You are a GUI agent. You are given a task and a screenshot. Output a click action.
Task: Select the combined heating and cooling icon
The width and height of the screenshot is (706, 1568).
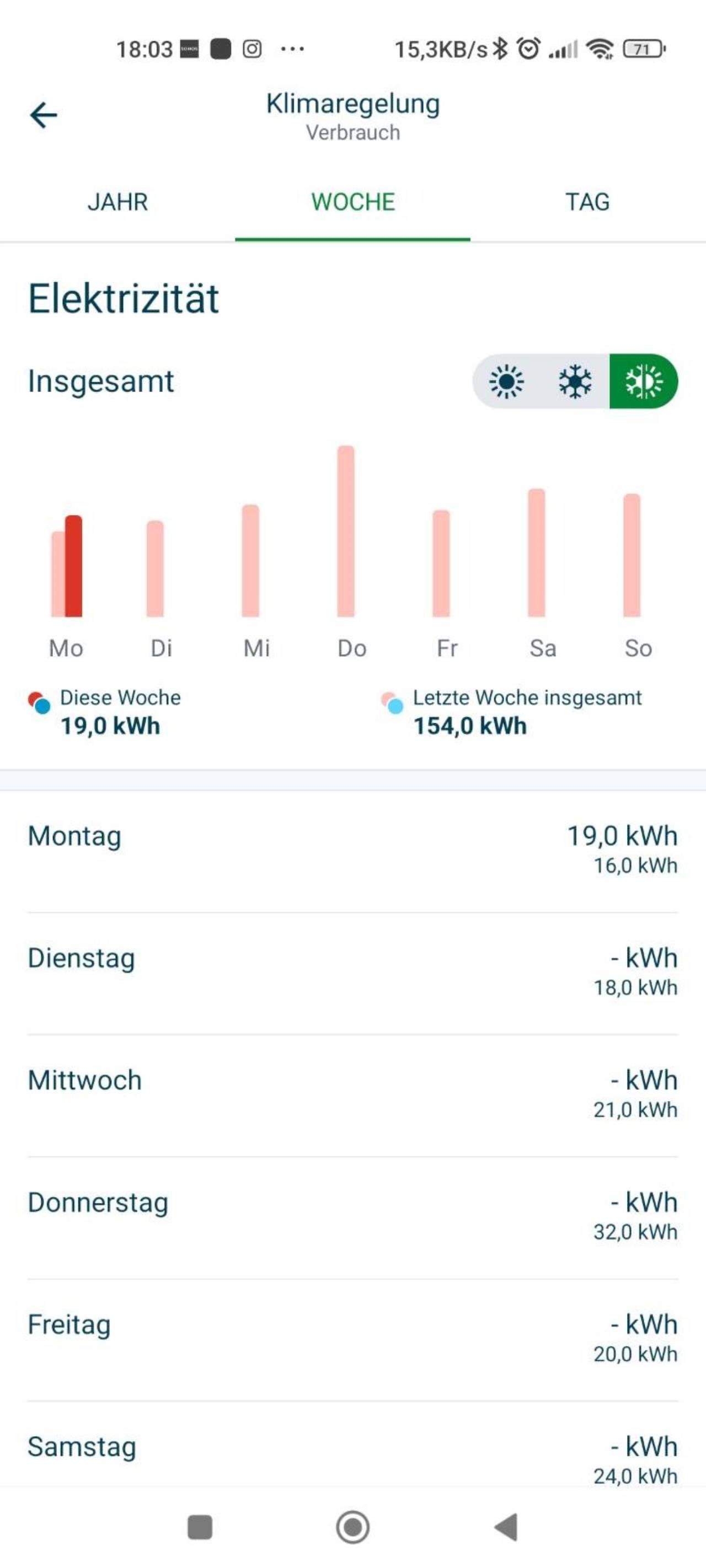[x=643, y=382]
